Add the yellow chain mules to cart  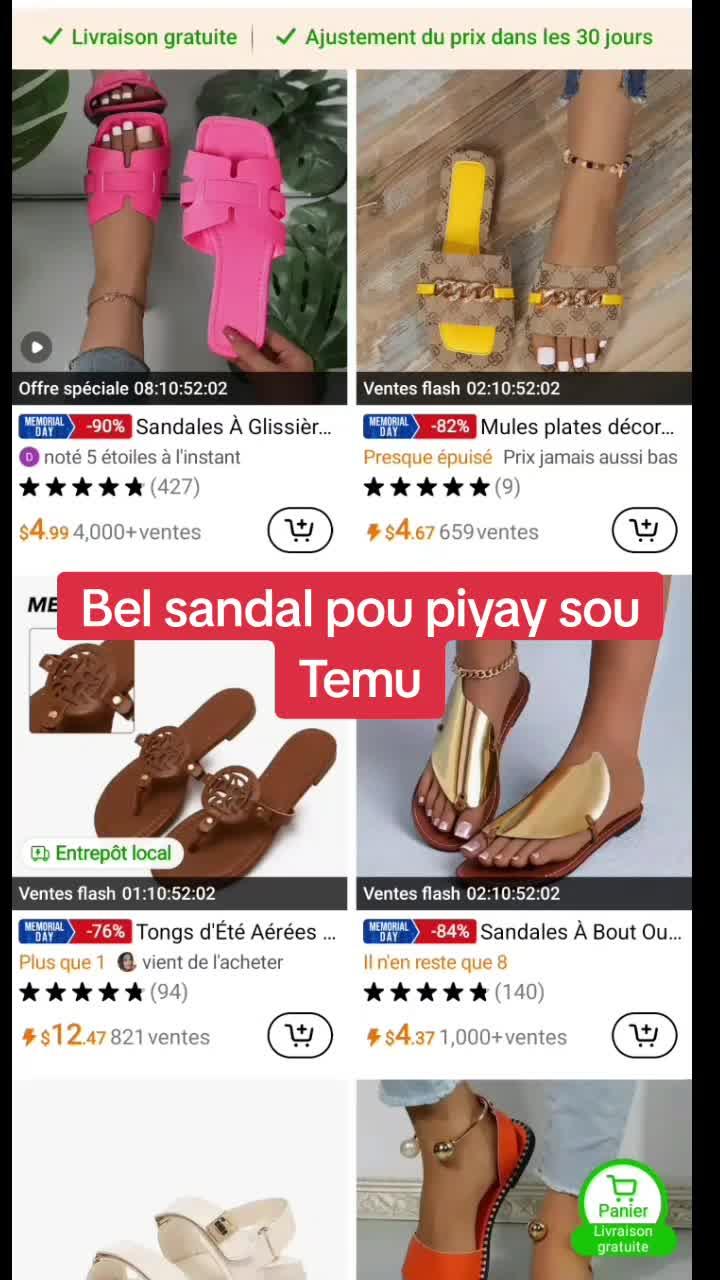644,531
